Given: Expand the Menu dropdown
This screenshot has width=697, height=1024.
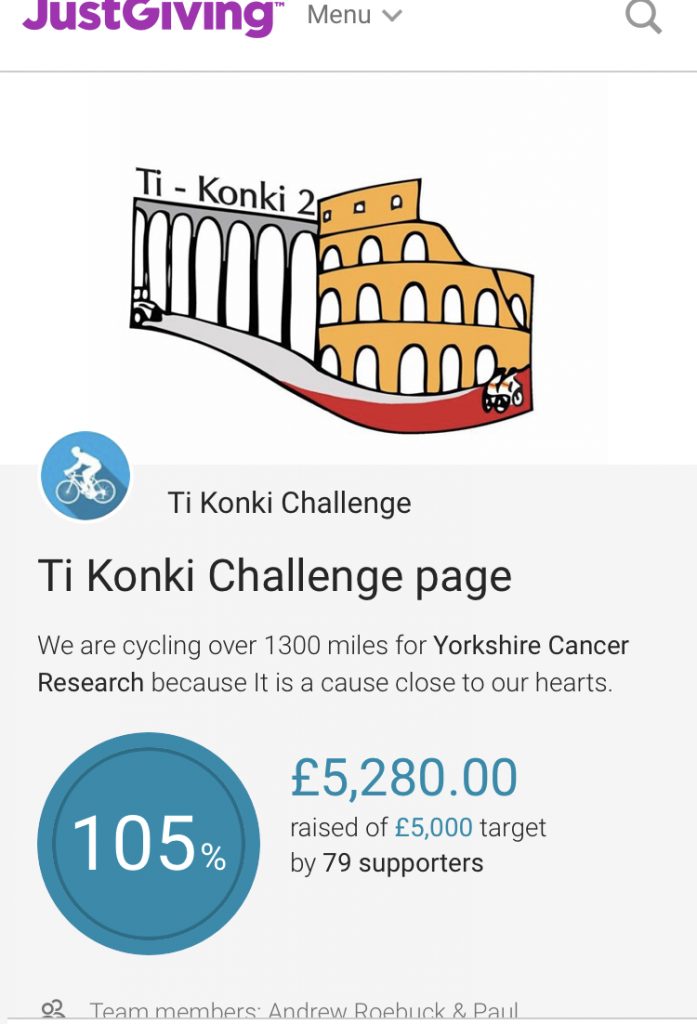Looking at the screenshot, I should (x=354, y=16).
